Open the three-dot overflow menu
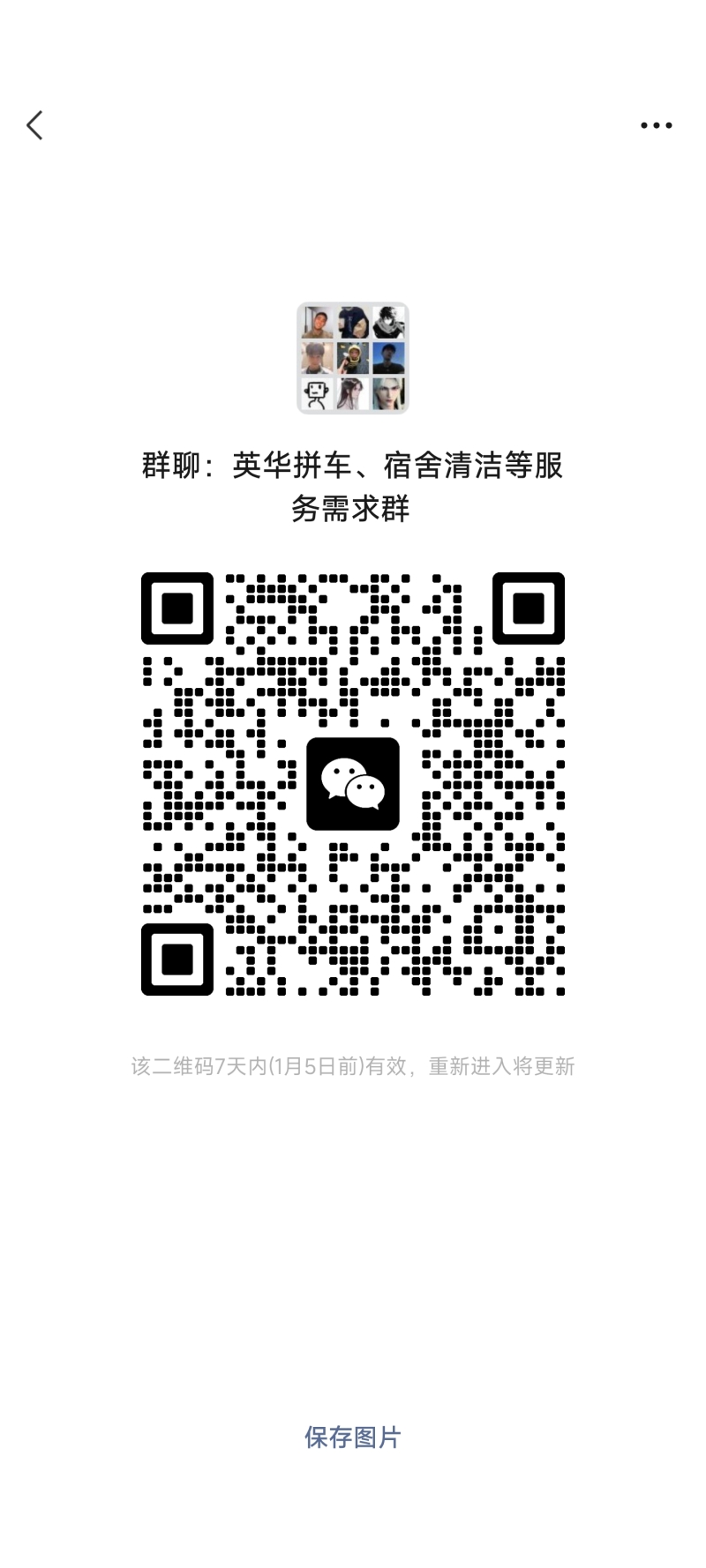Image resolution: width=706 pixels, height=1568 pixels. pos(656,125)
